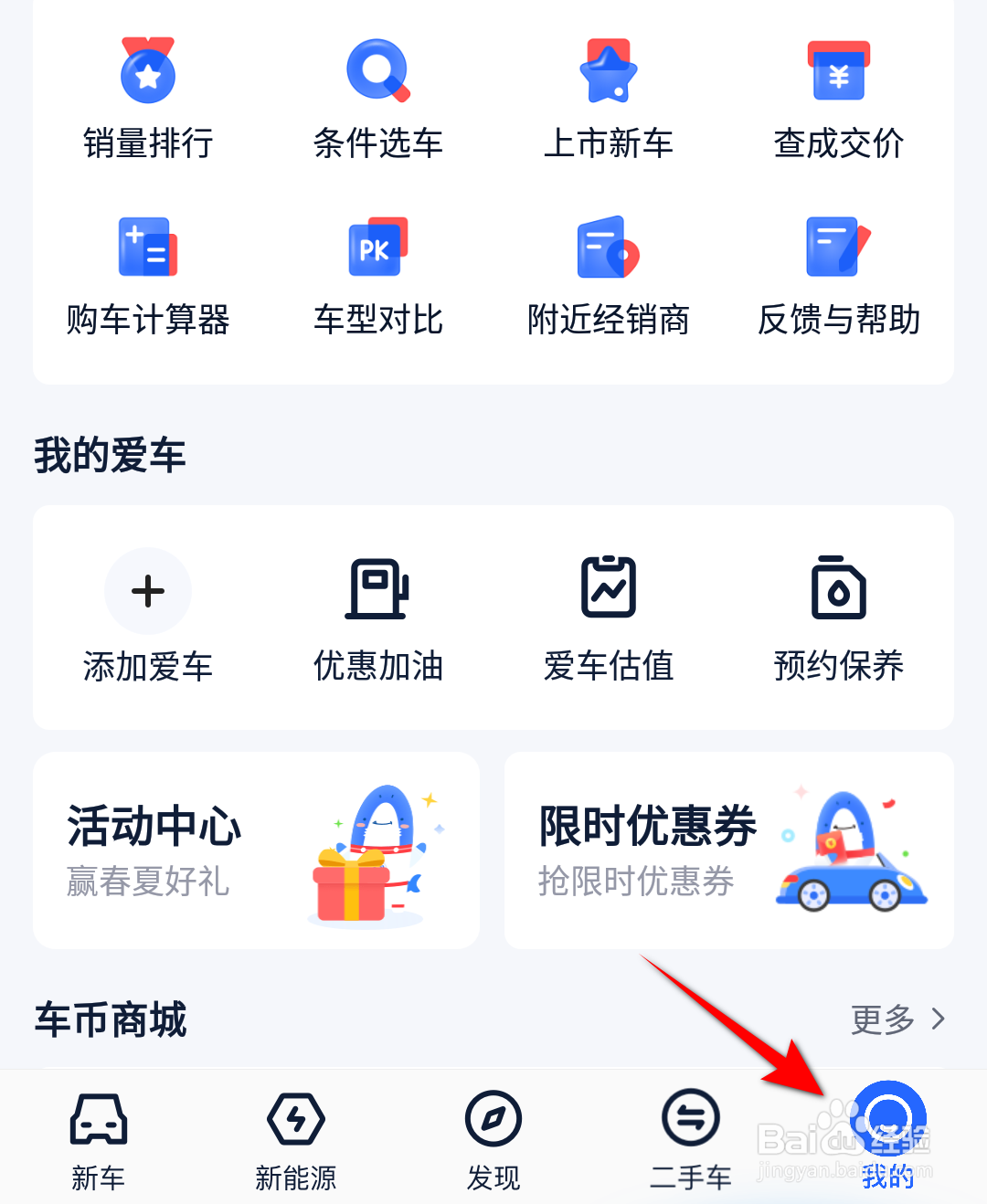Open 上市新车 new car listings

[x=608, y=100]
